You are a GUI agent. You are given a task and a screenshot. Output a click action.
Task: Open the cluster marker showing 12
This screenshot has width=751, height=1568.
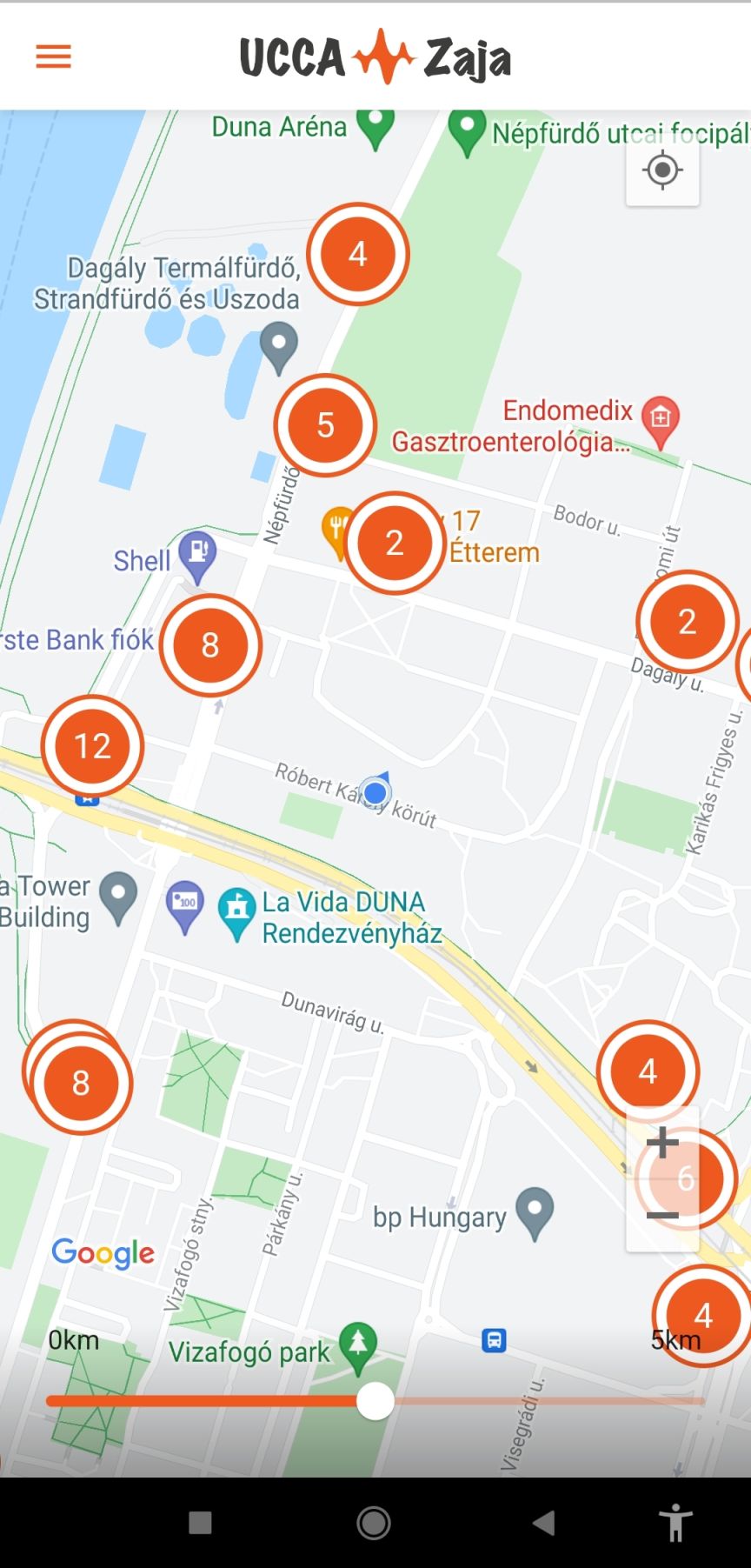(x=92, y=746)
